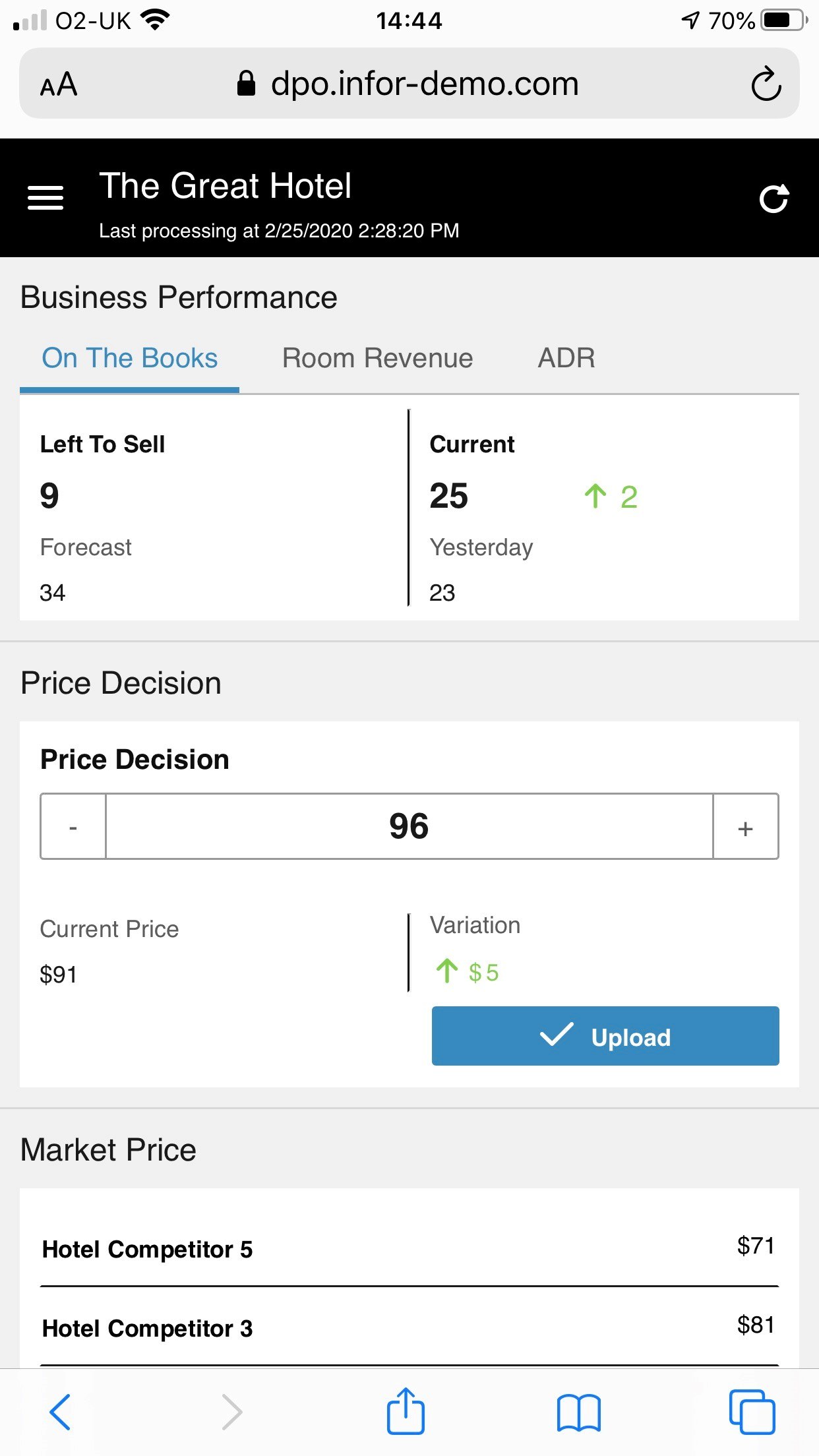Open the hamburger menu

pyautogui.click(x=45, y=198)
